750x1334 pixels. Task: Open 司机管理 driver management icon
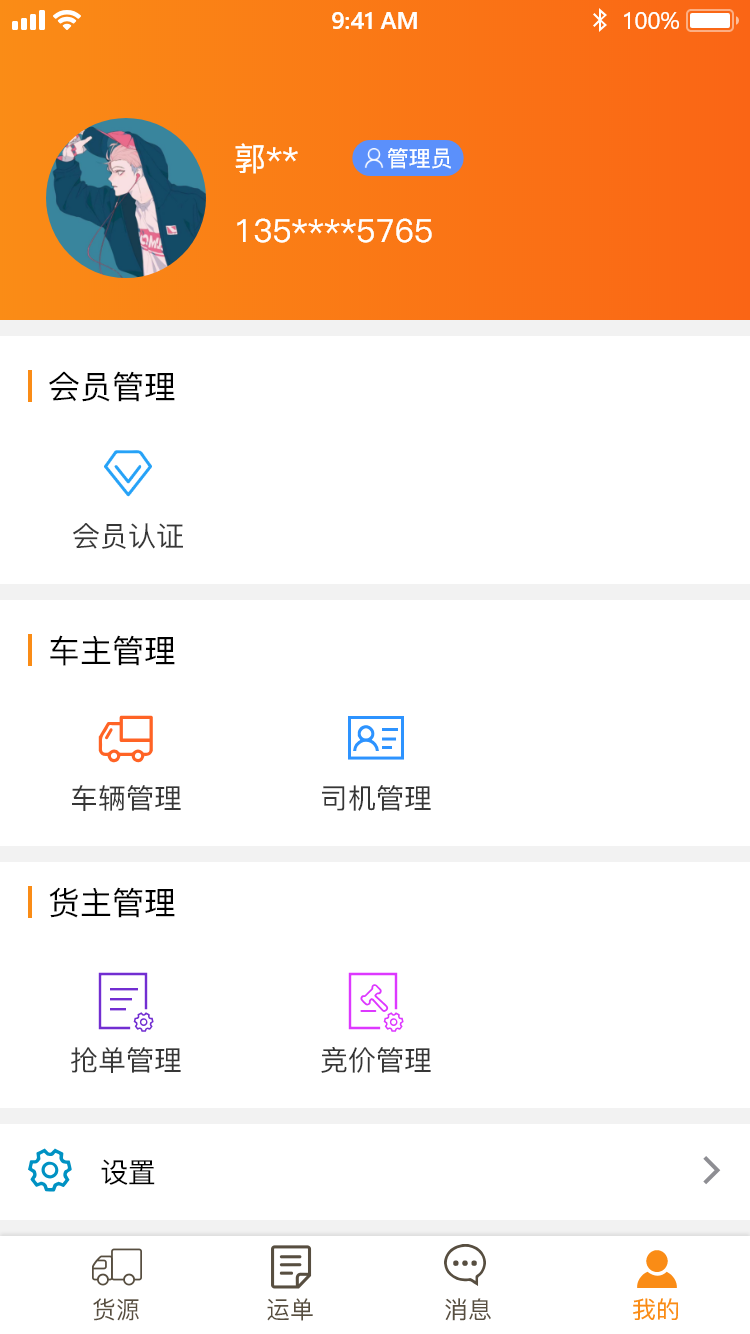pyautogui.click(x=375, y=737)
